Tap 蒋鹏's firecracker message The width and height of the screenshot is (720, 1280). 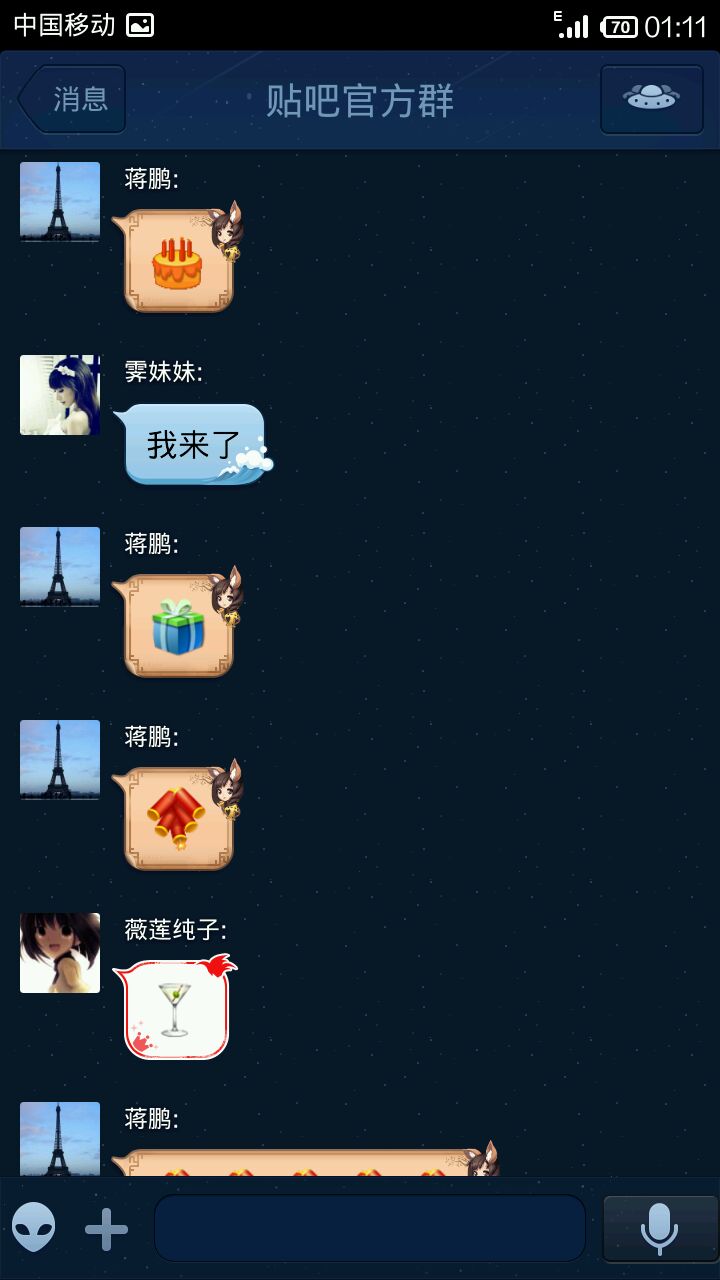point(178,818)
